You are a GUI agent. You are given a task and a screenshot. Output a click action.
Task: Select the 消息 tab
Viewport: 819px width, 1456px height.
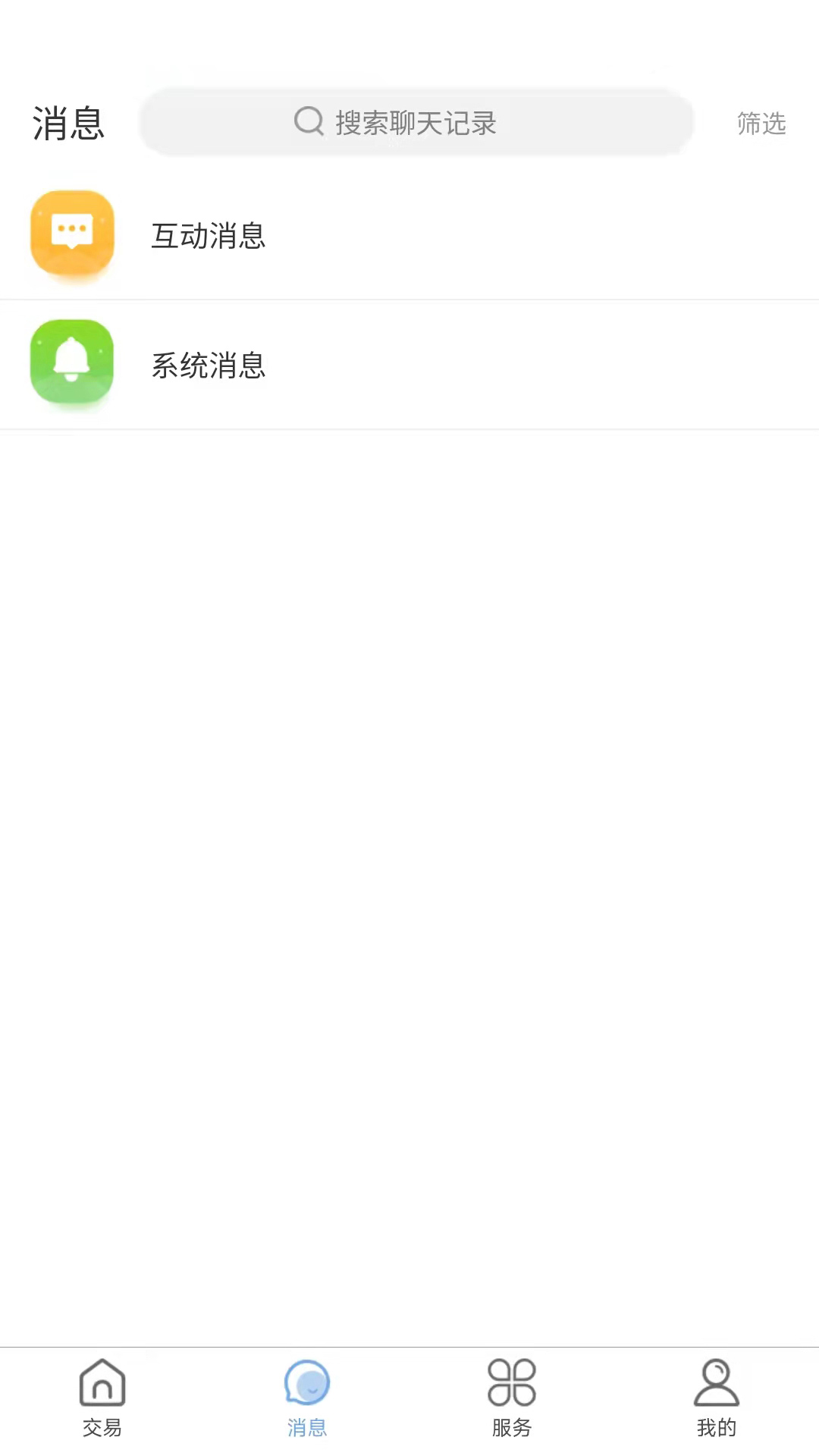pyautogui.click(x=307, y=1397)
